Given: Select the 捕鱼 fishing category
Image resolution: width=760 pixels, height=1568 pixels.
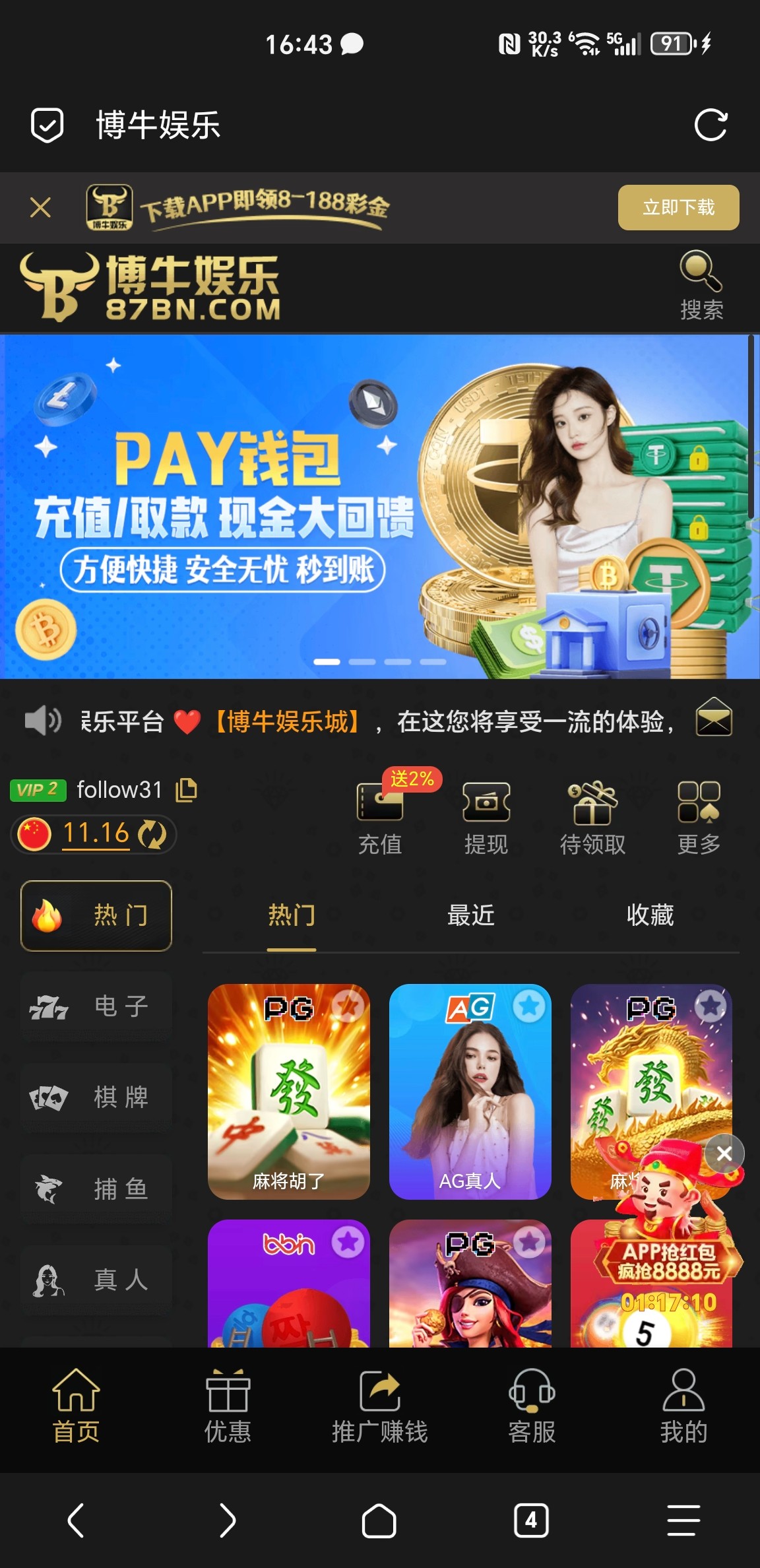Looking at the screenshot, I should tap(96, 1189).
